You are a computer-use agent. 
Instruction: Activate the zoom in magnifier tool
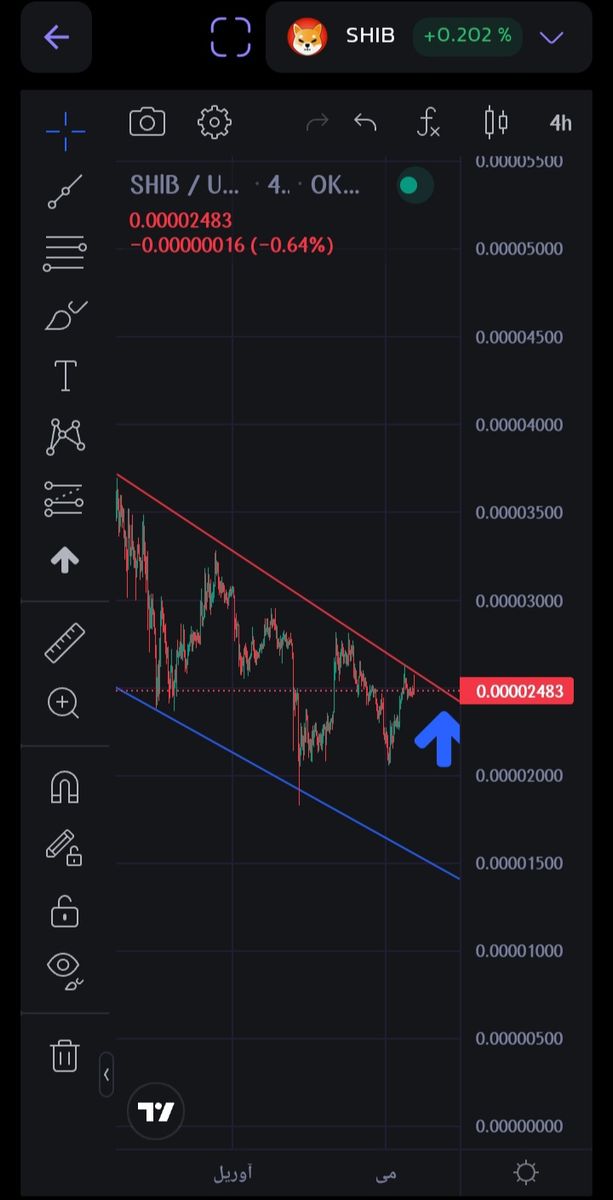tap(65, 704)
